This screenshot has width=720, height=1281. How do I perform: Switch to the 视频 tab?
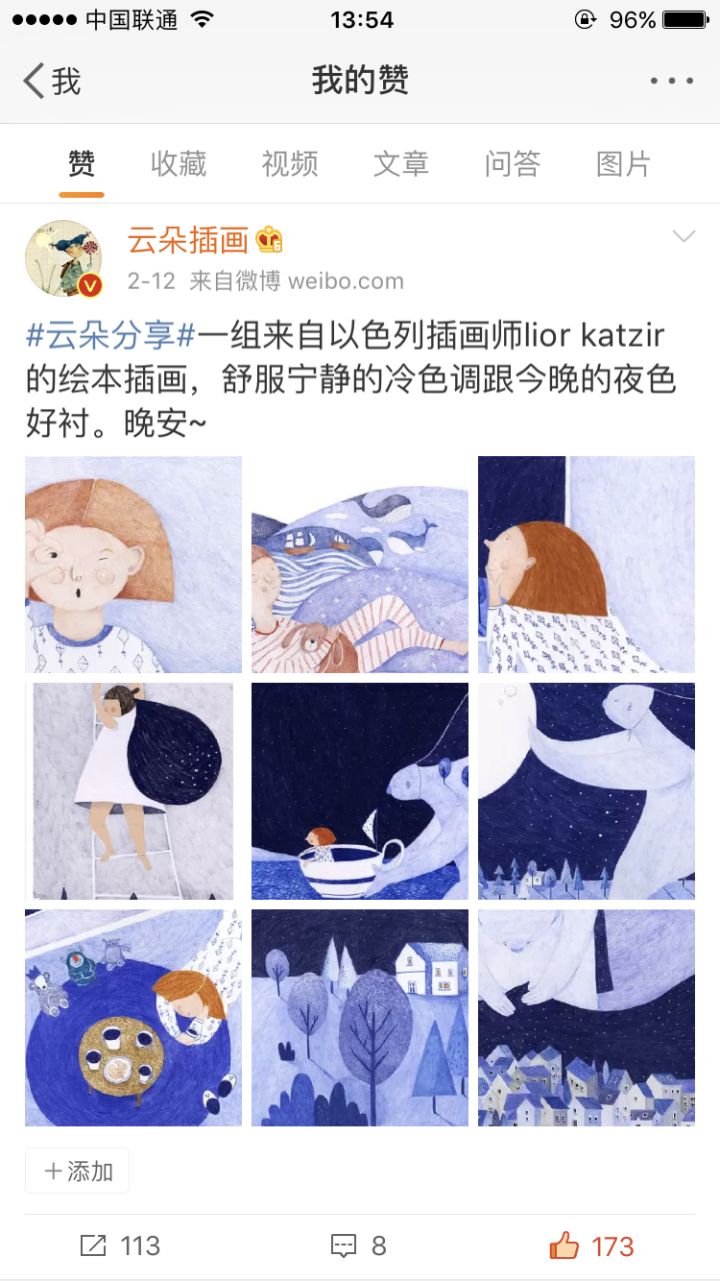point(290,164)
